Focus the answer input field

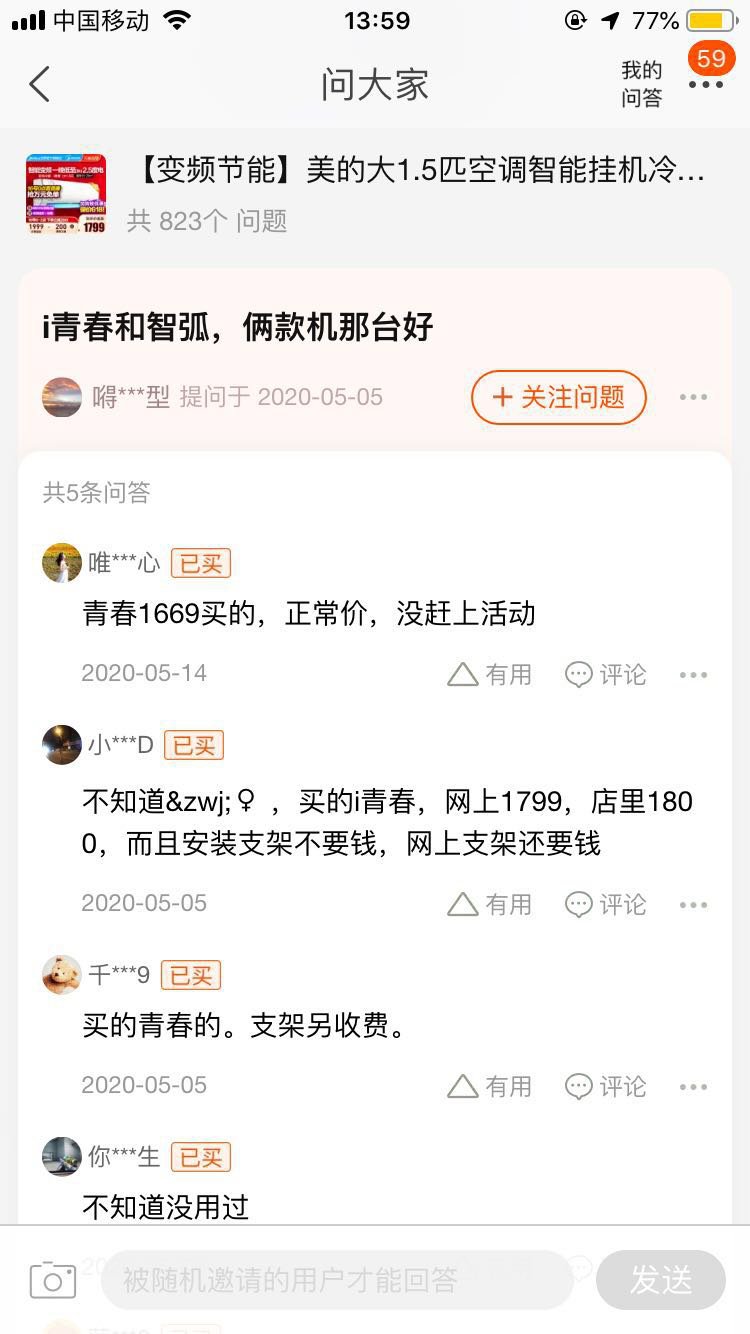335,1280
